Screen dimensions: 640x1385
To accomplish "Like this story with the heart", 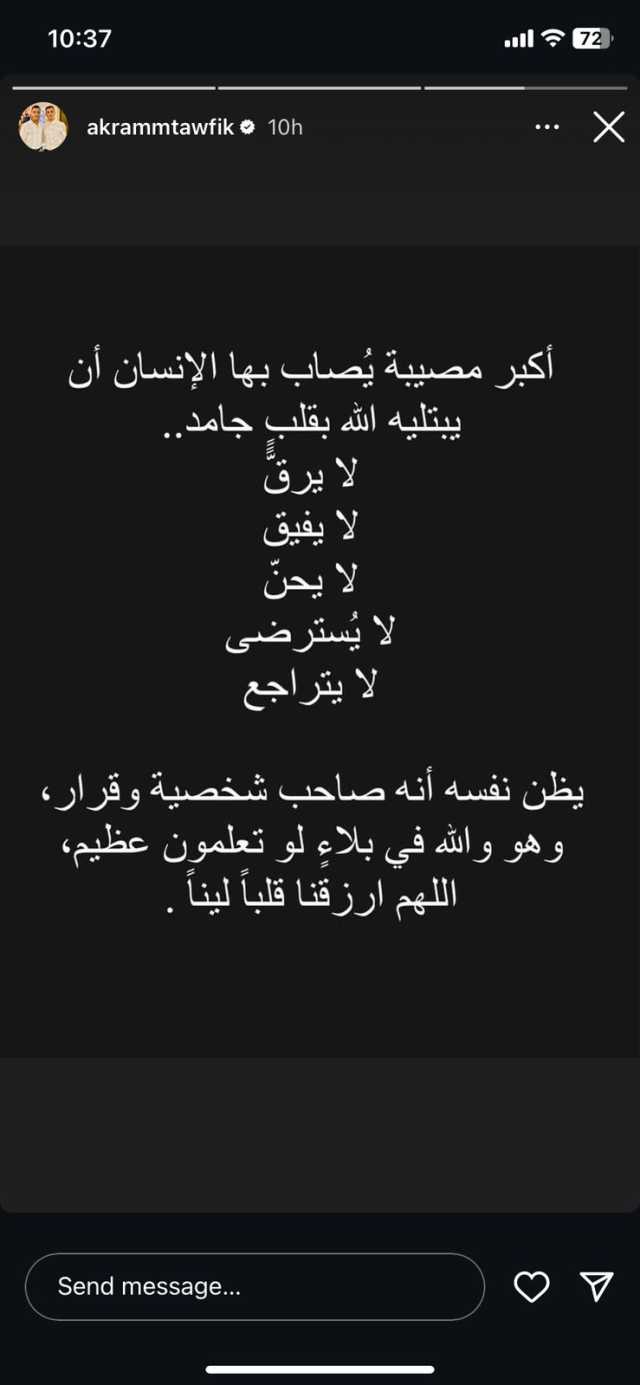I will (532, 1287).
